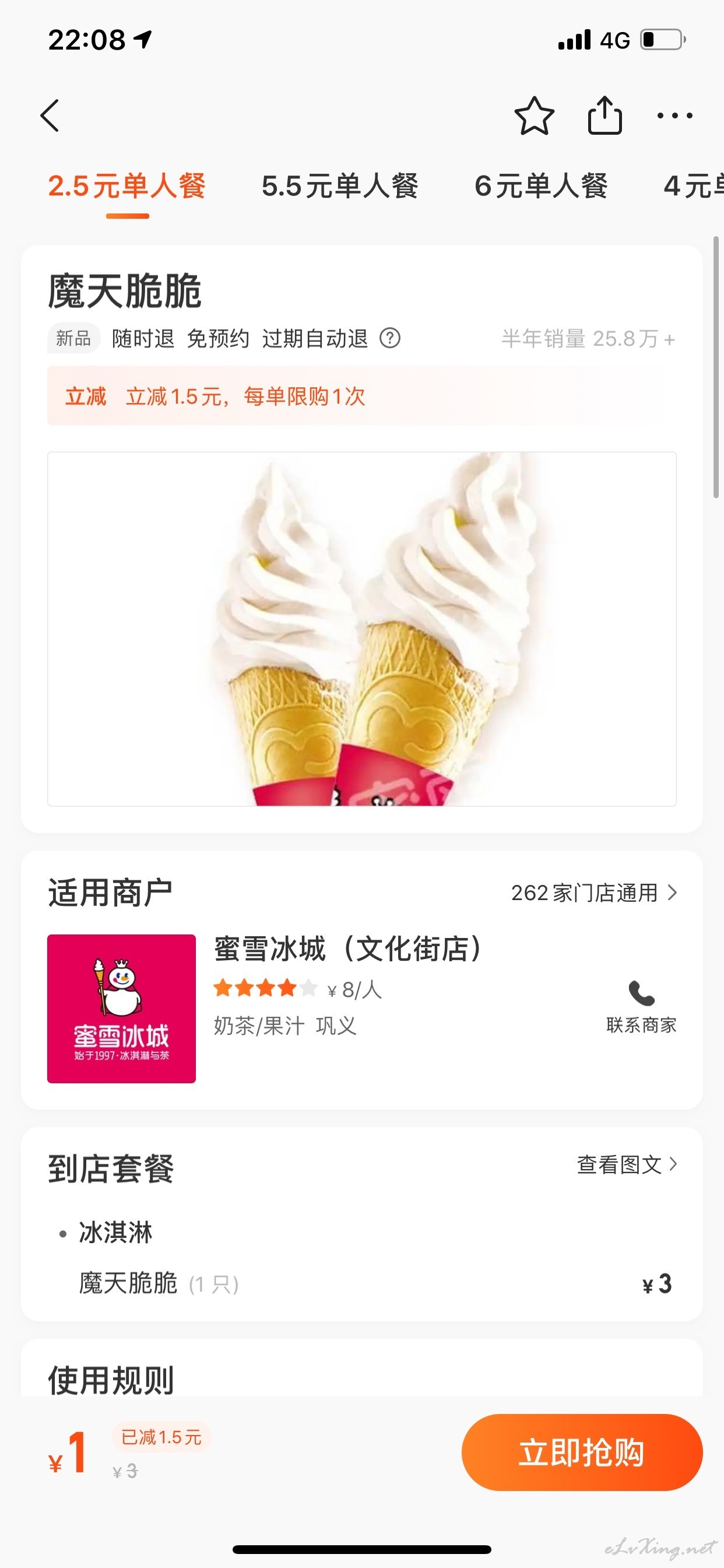Viewport: 724px width, 1568px height.
Task: Select the 2.5元单人餐 tab
Action: (x=127, y=186)
